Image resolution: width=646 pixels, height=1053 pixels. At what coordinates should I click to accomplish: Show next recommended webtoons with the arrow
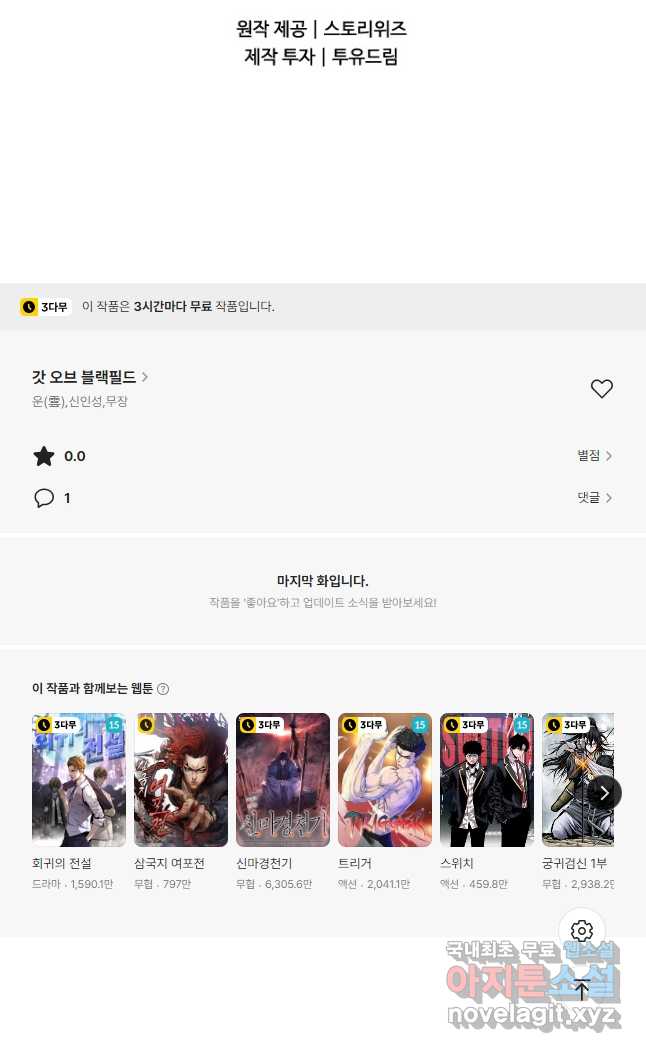tap(603, 793)
